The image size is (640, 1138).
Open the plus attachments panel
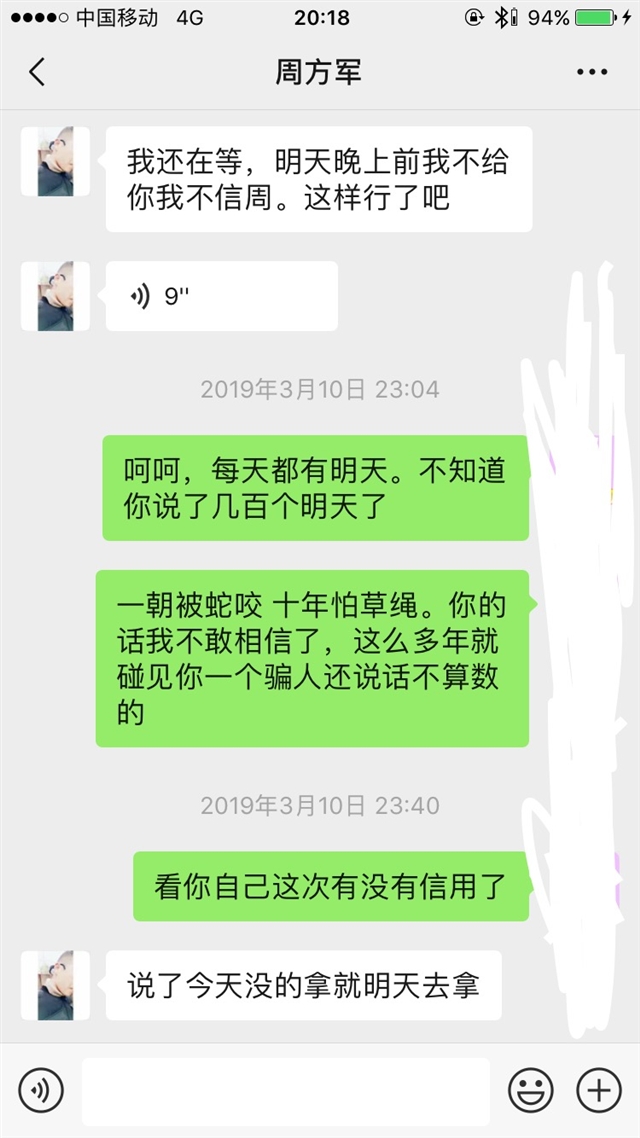(x=599, y=1090)
